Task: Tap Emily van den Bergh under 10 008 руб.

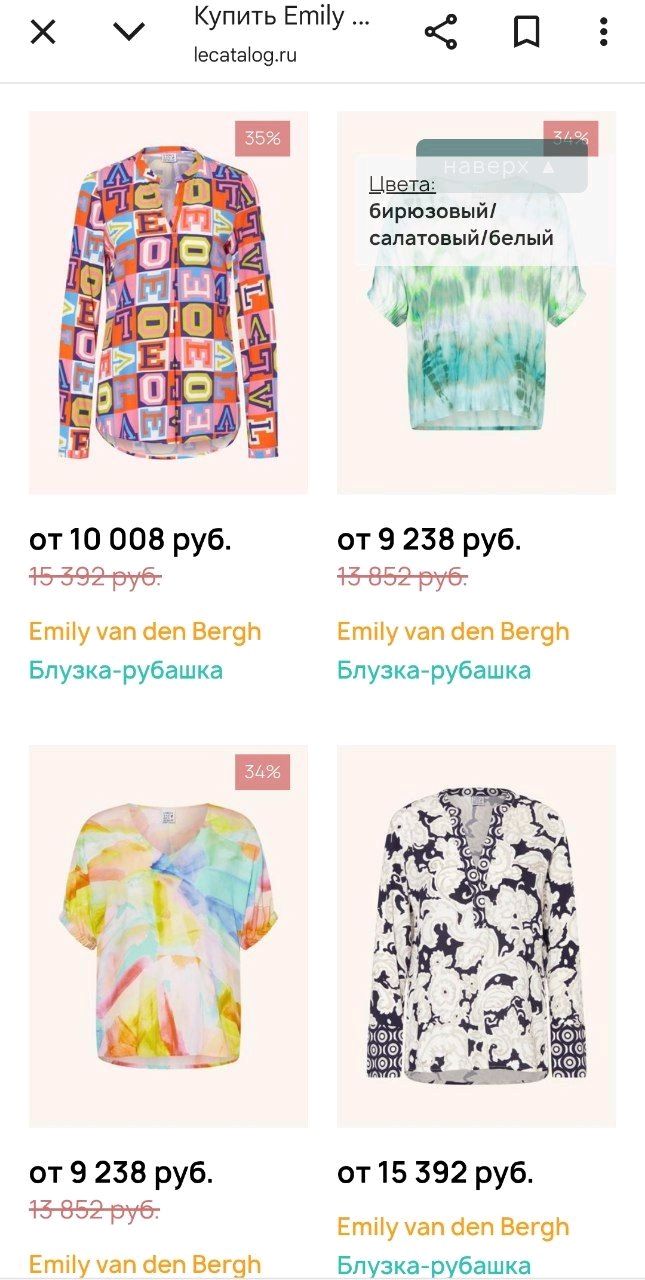Action: 145,632
